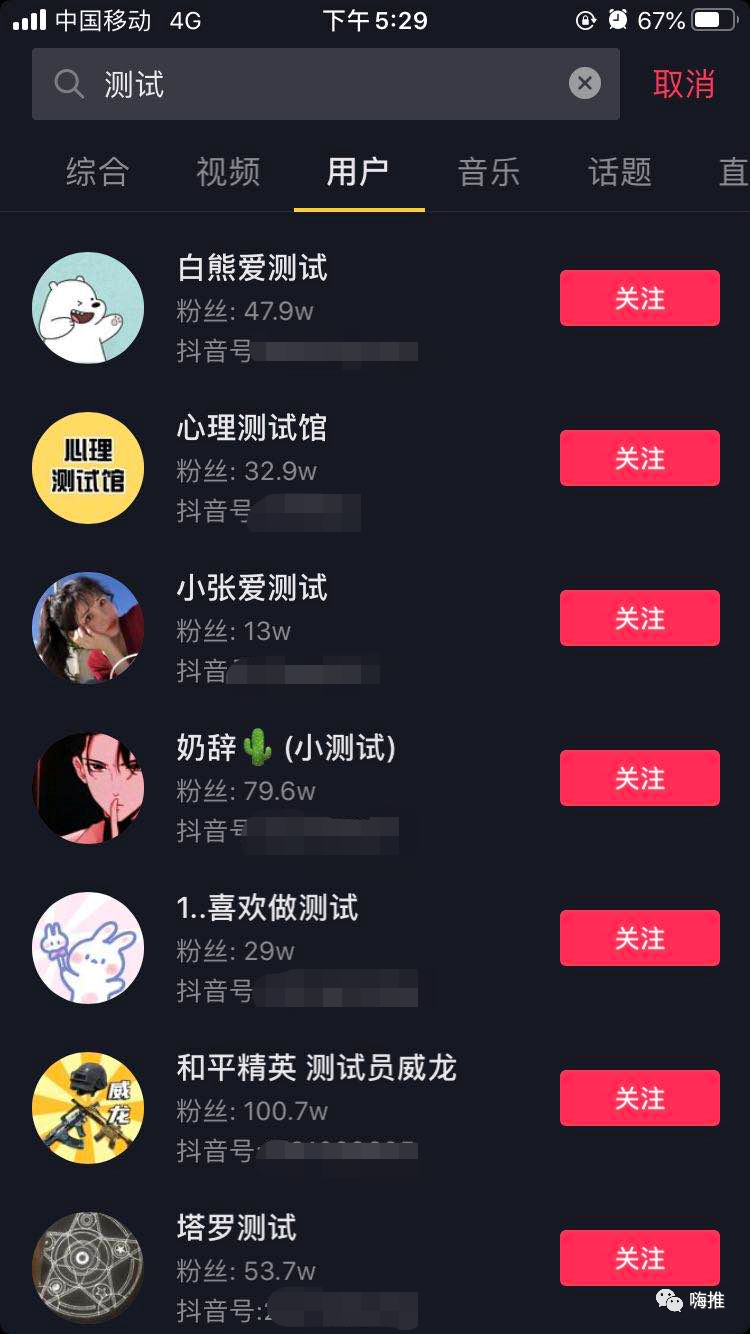Tap the battery level indicator
Screen dimensions: 750x1334
(x=713, y=18)
